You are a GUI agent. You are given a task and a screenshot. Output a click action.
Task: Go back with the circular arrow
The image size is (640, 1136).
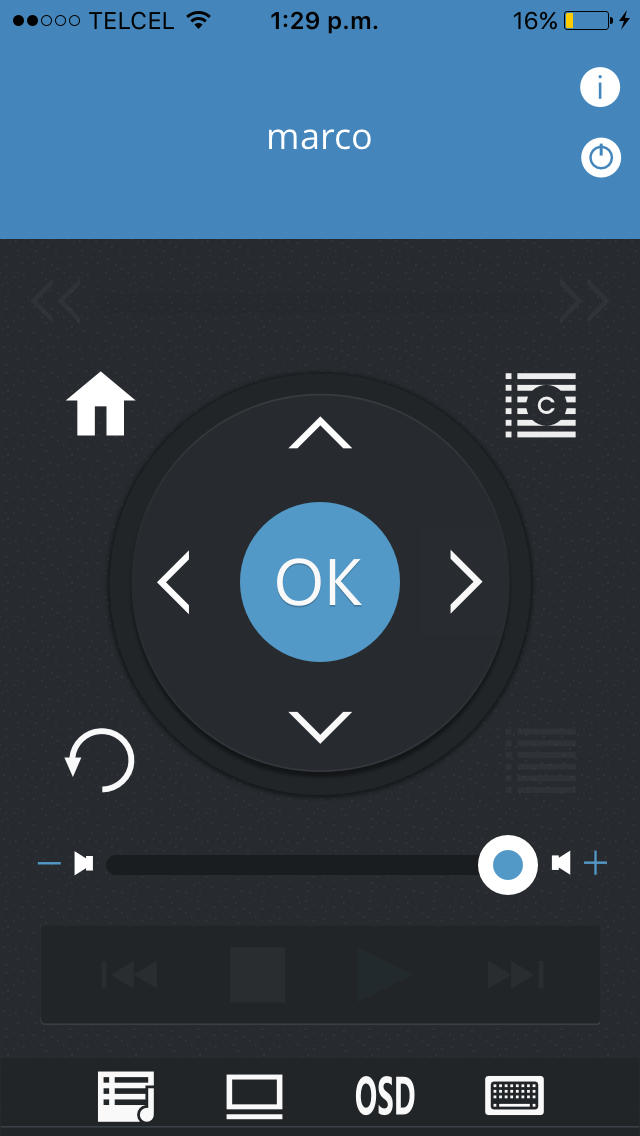[99, 762]
